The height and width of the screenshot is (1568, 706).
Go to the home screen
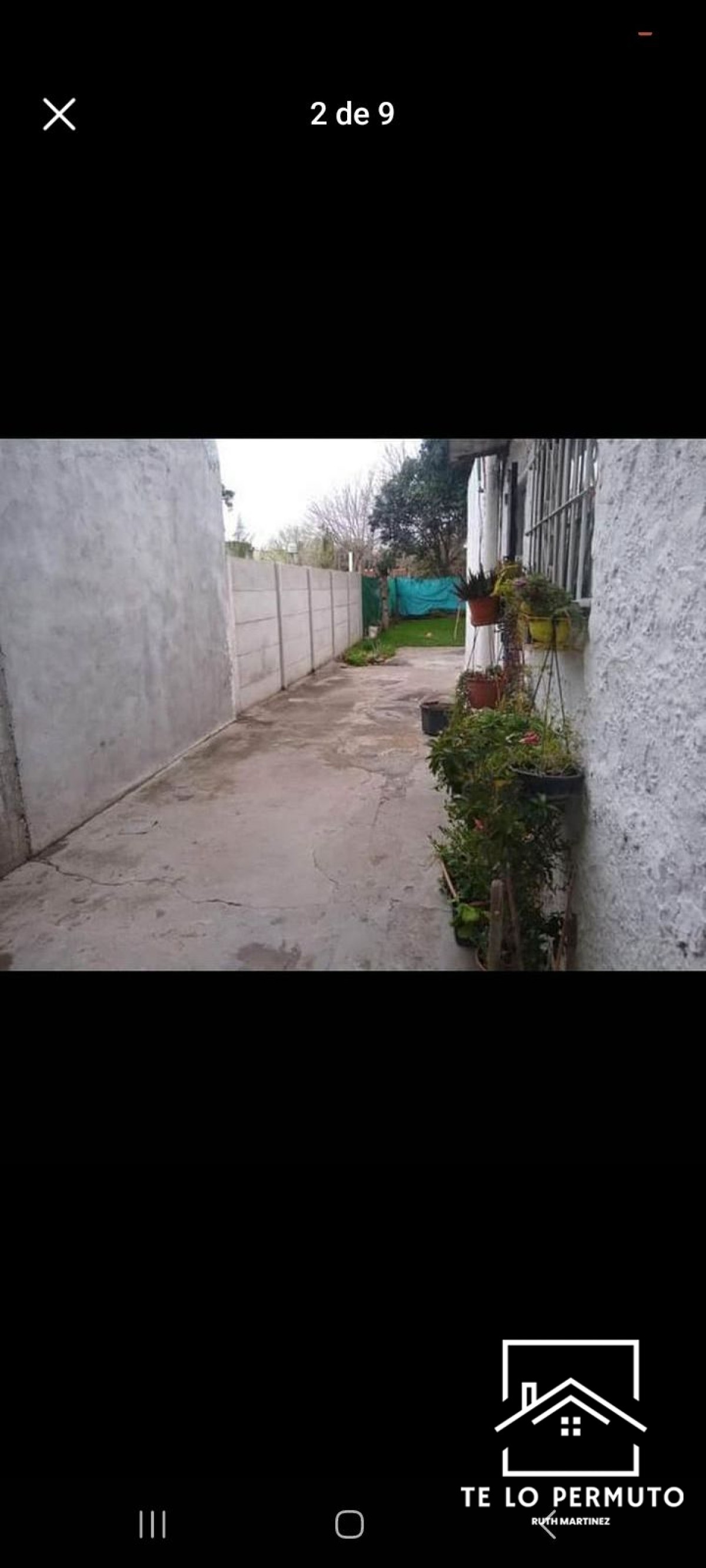(x=349, y=1524)
